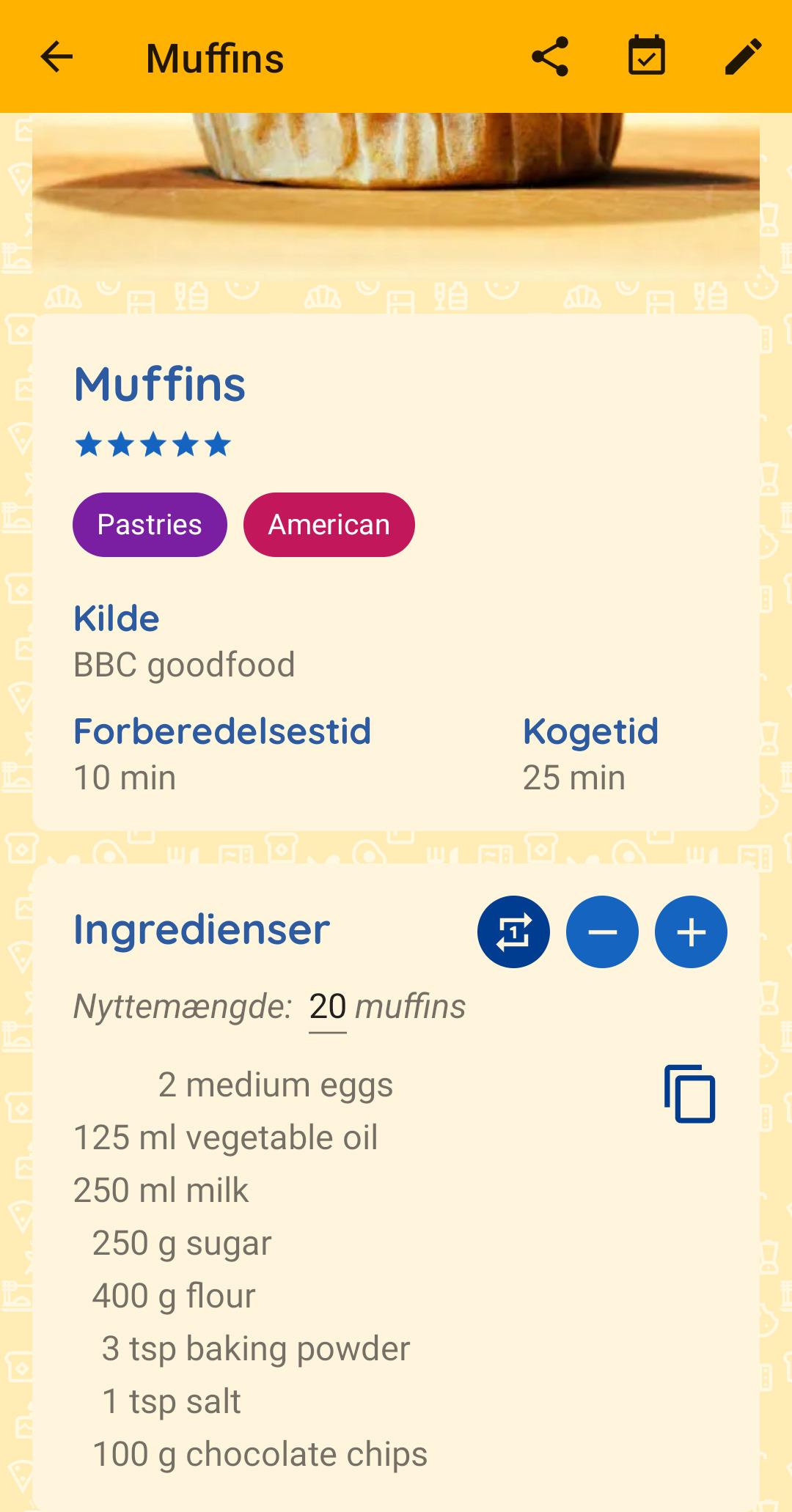Select the Pastries category chip
The height and width of the screenshot is (1512, 792).
tap(150, 525)
